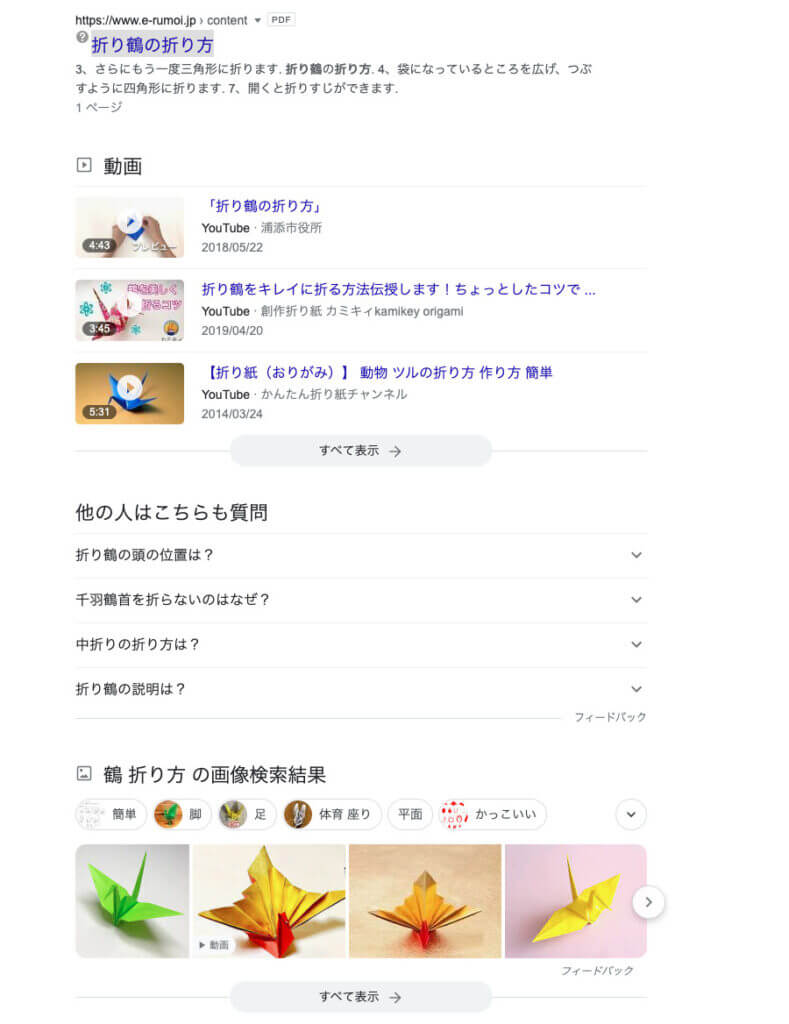789x1024 pixels.
Task: Expand more image filter chips with the chevron
Action: point(630,814)
